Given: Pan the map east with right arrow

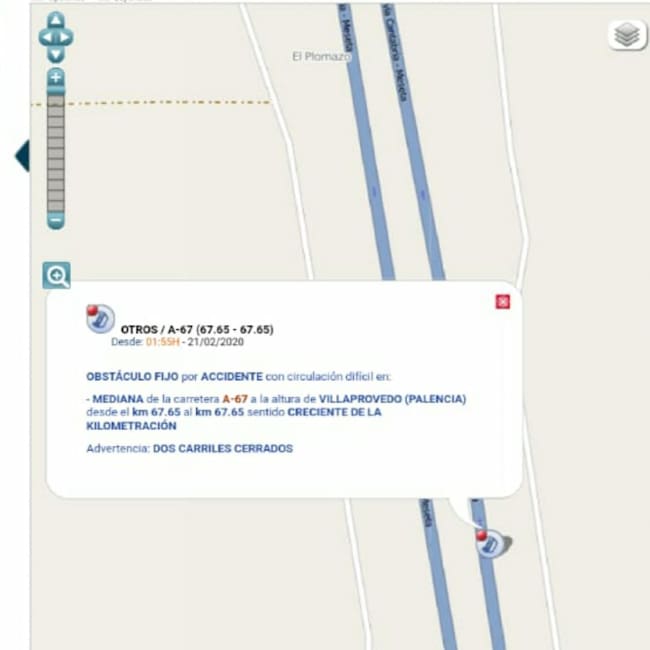Looking at the screenshot, I should tap(68, 38).
